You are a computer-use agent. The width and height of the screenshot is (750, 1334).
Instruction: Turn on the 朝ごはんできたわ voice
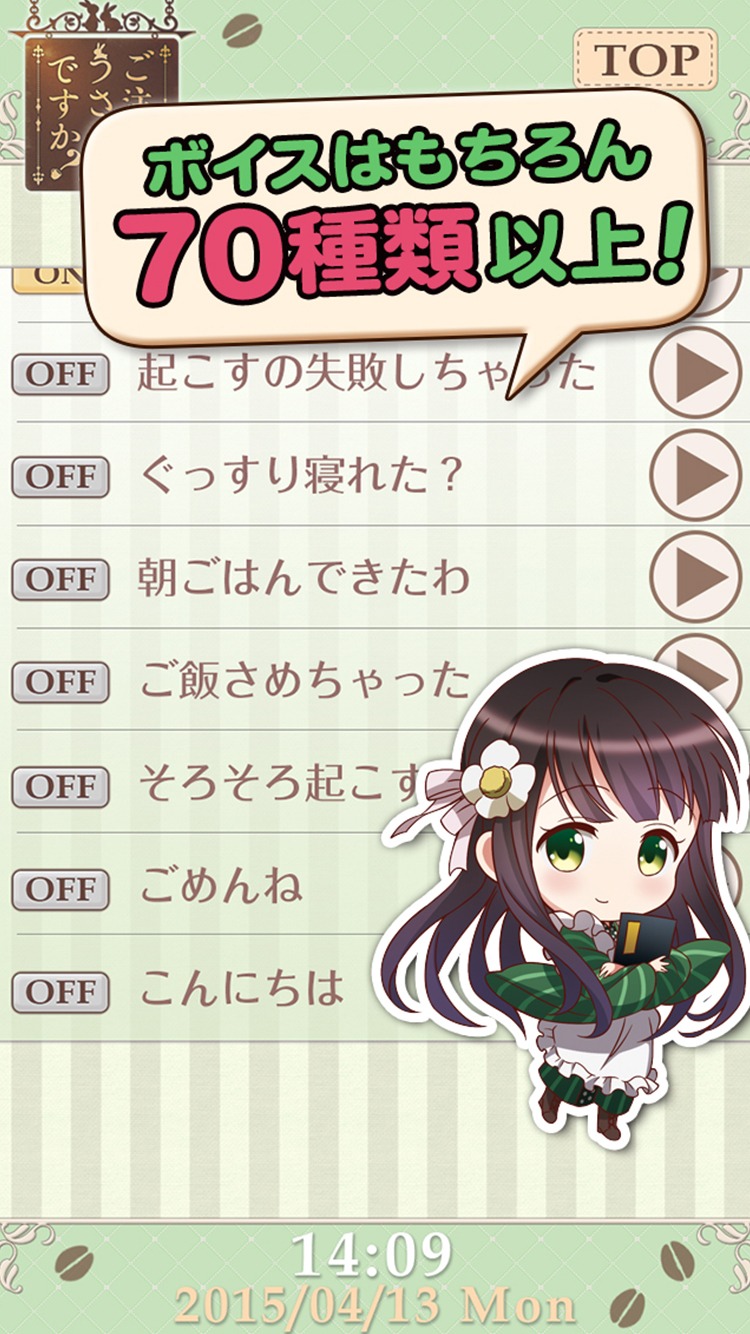[60, 578]
